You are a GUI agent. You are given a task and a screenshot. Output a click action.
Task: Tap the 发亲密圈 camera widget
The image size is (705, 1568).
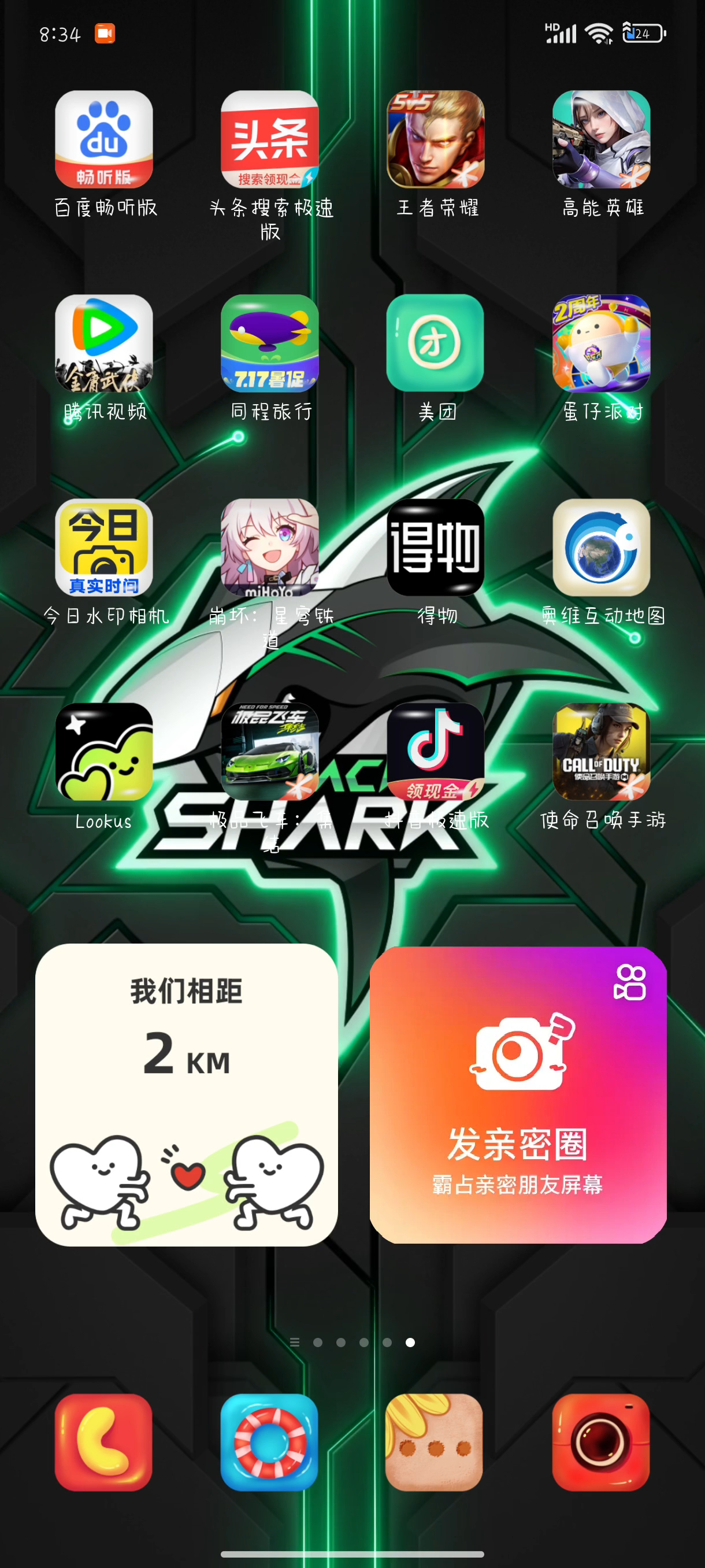click(x=518, y=1094)
